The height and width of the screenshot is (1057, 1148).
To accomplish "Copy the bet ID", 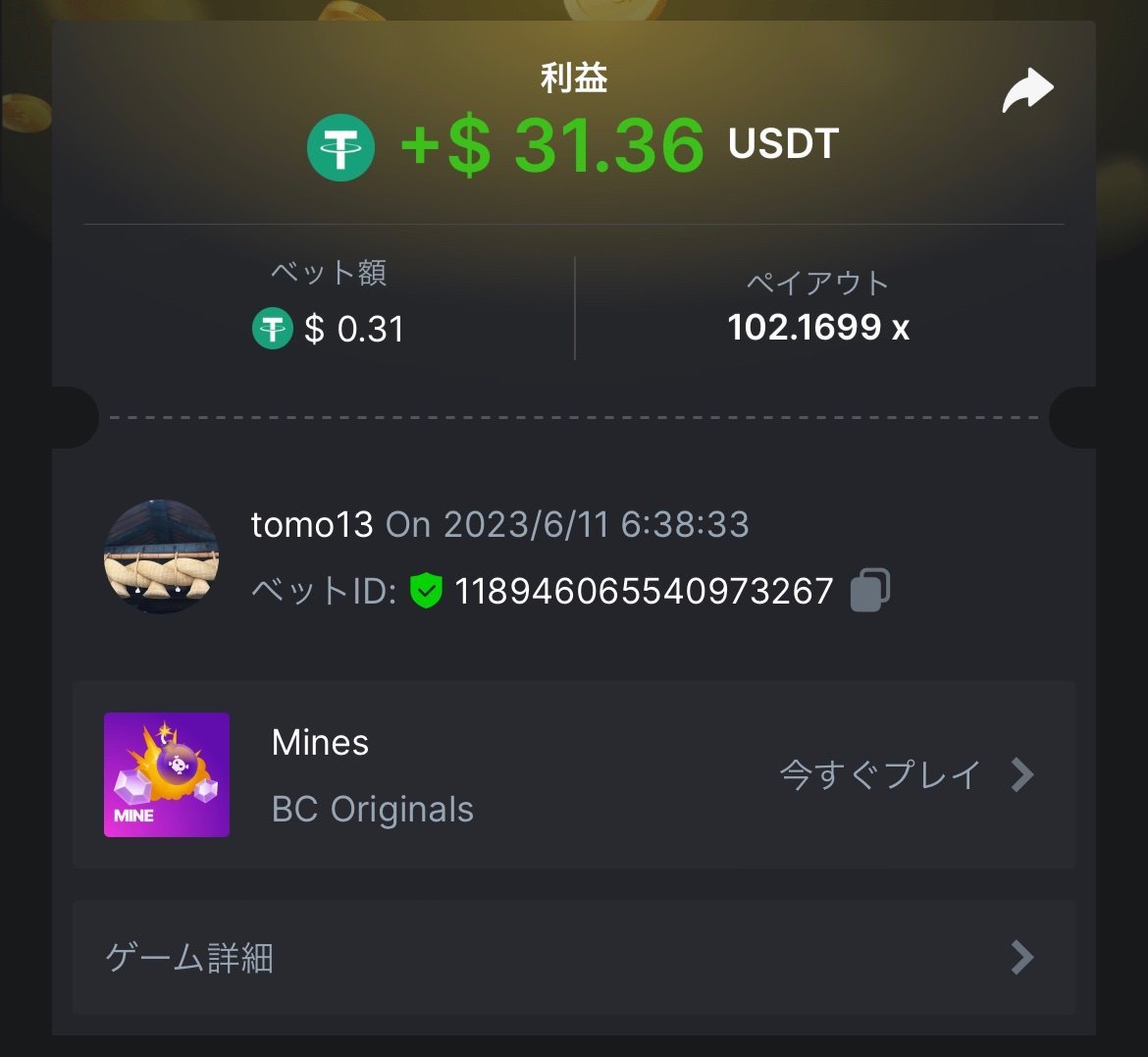I will click(x=869, y=590).
